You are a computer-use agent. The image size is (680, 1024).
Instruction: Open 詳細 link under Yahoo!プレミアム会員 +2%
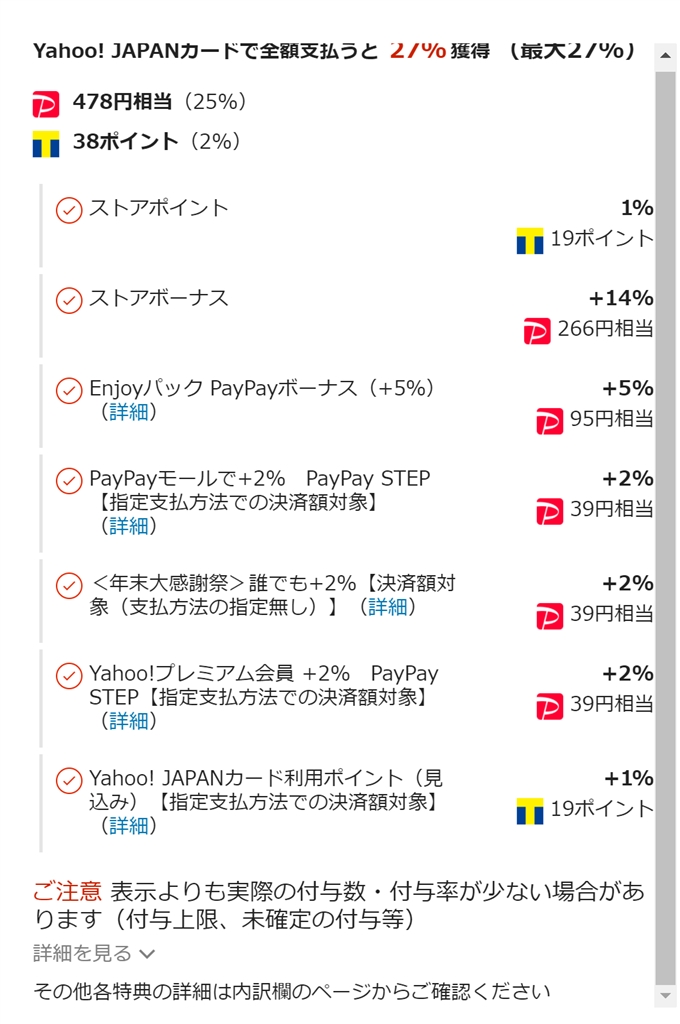[x=128, y=720]
